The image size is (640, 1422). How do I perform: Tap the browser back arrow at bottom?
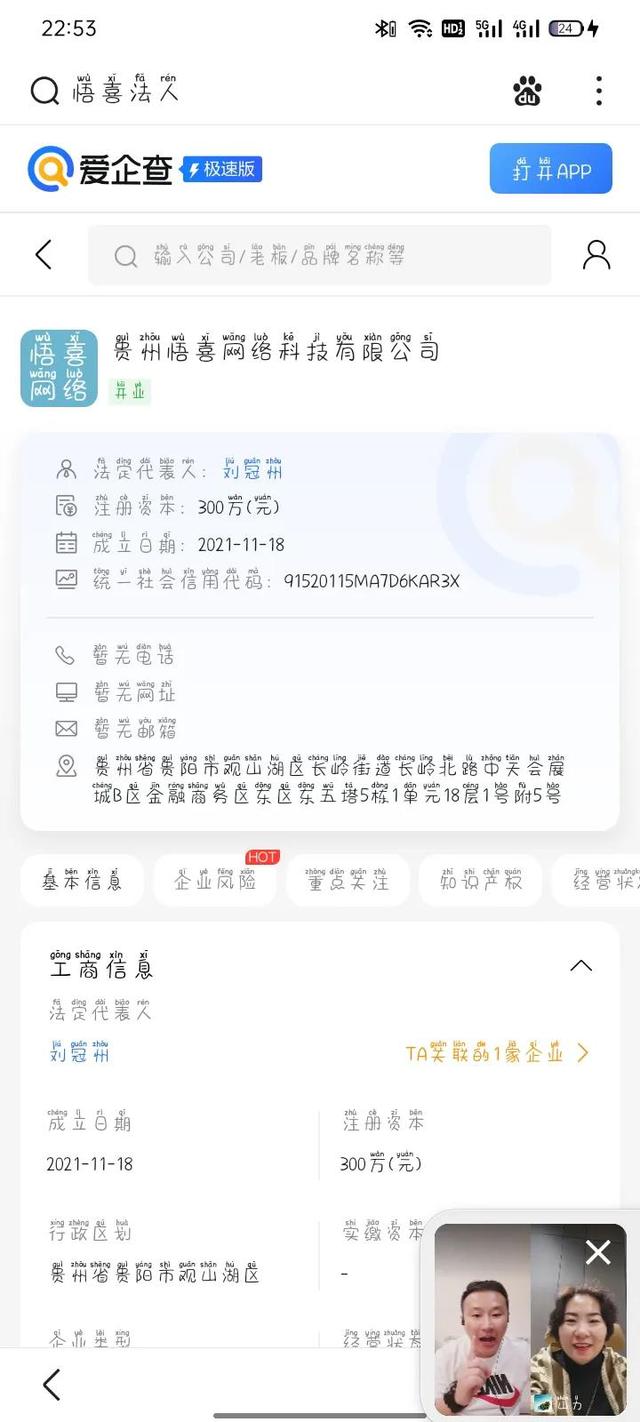51,1385
